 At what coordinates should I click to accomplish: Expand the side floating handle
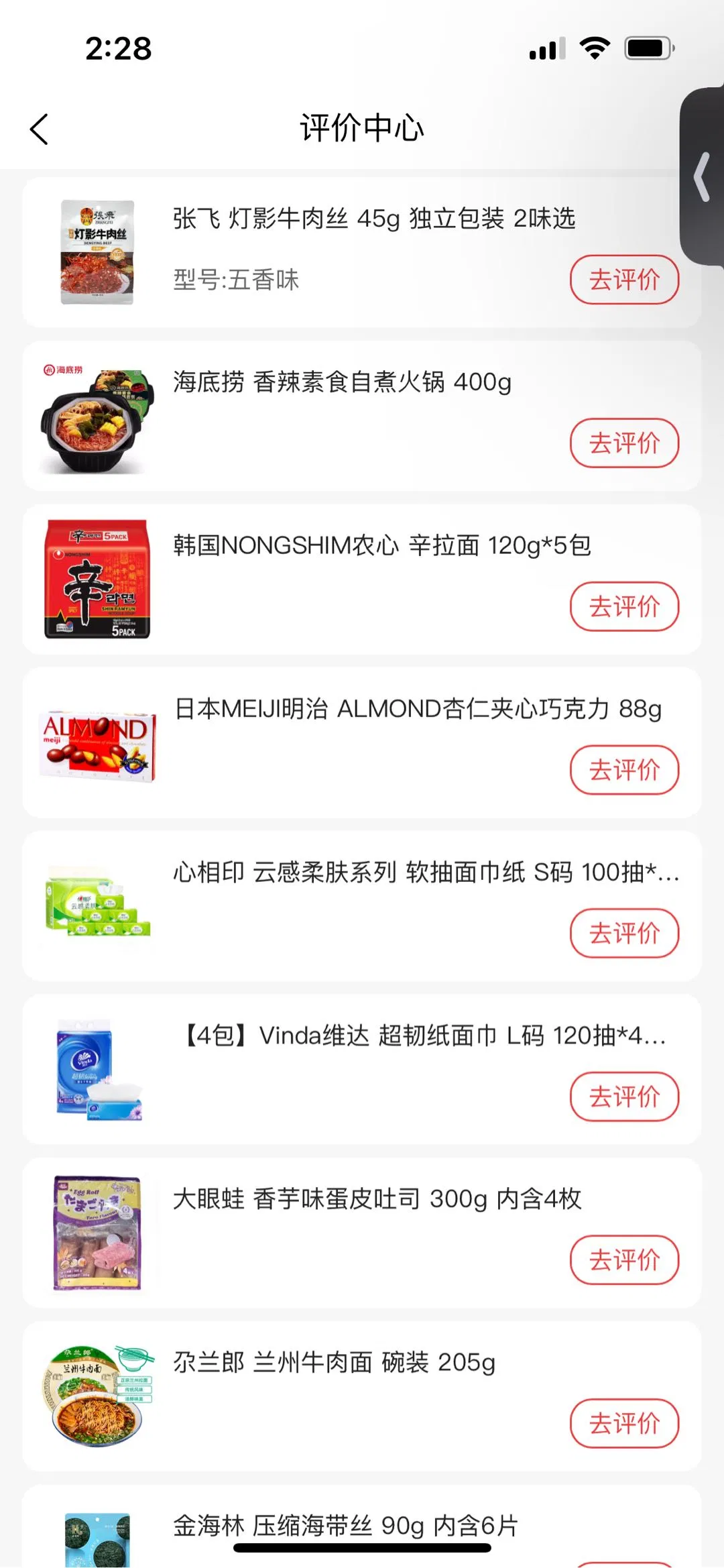coord(702,177)
